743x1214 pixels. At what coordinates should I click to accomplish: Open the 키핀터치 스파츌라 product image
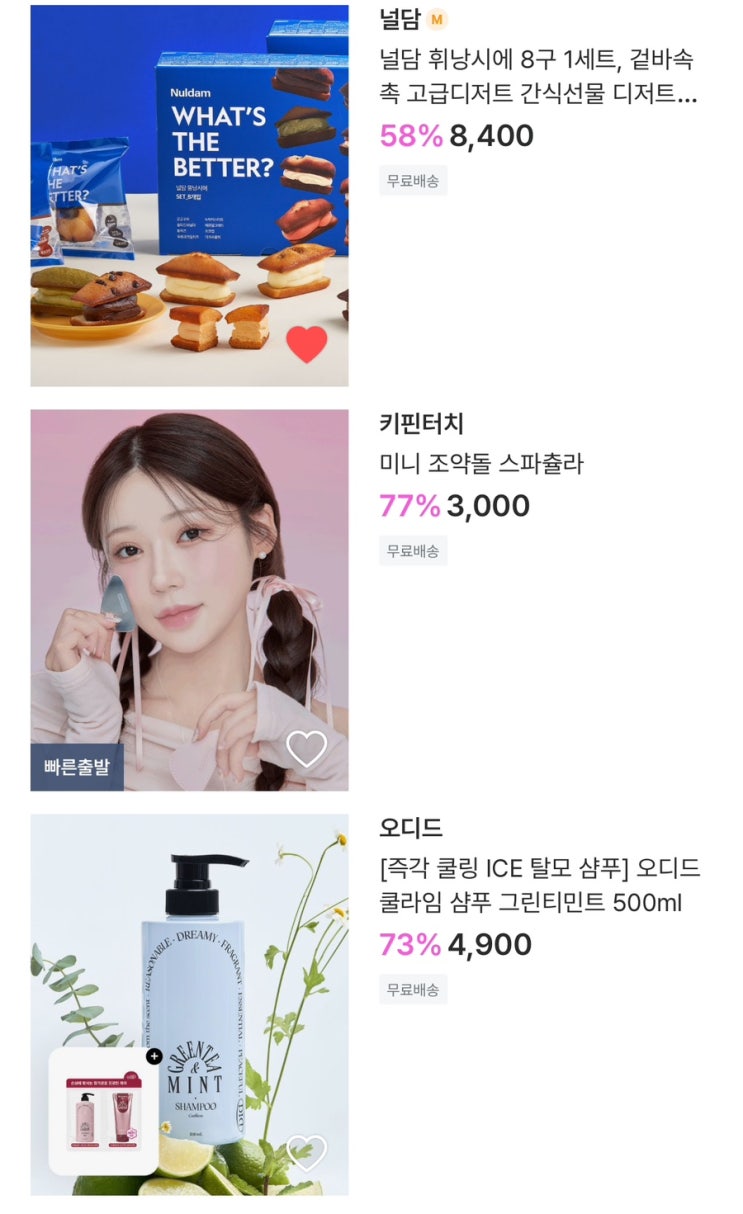(x=189, y=600)
